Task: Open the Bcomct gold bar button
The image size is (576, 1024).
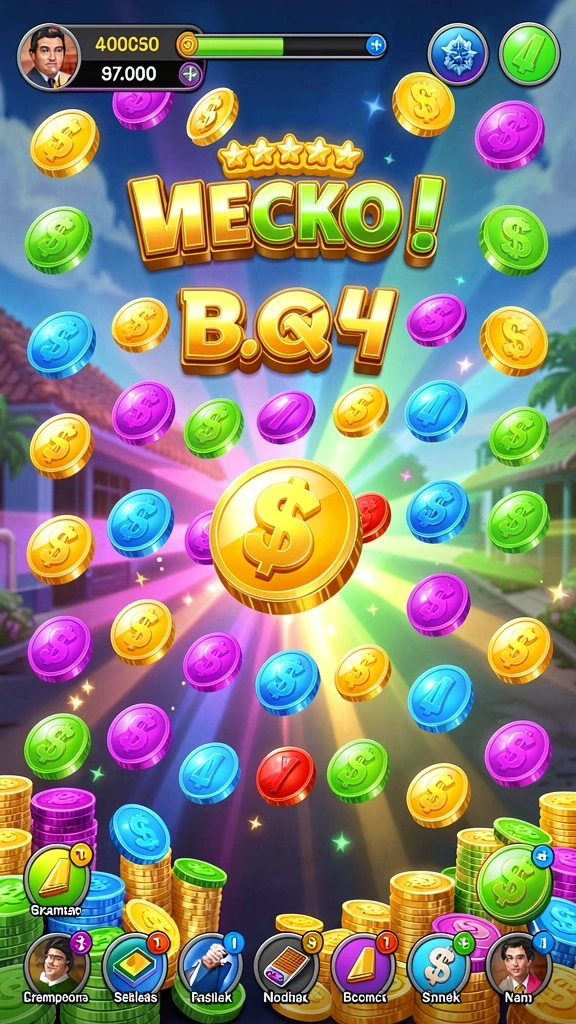Action: click(363, 964)
